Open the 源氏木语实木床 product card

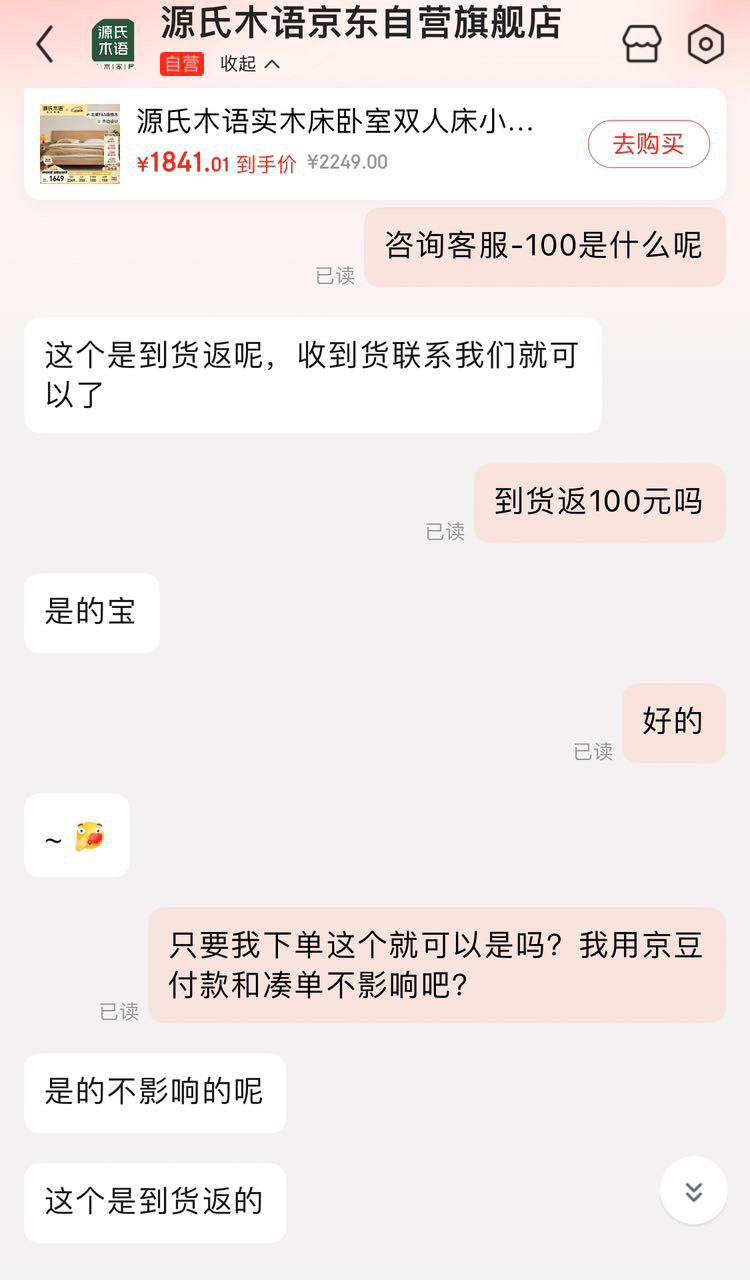tap(375, 144)
